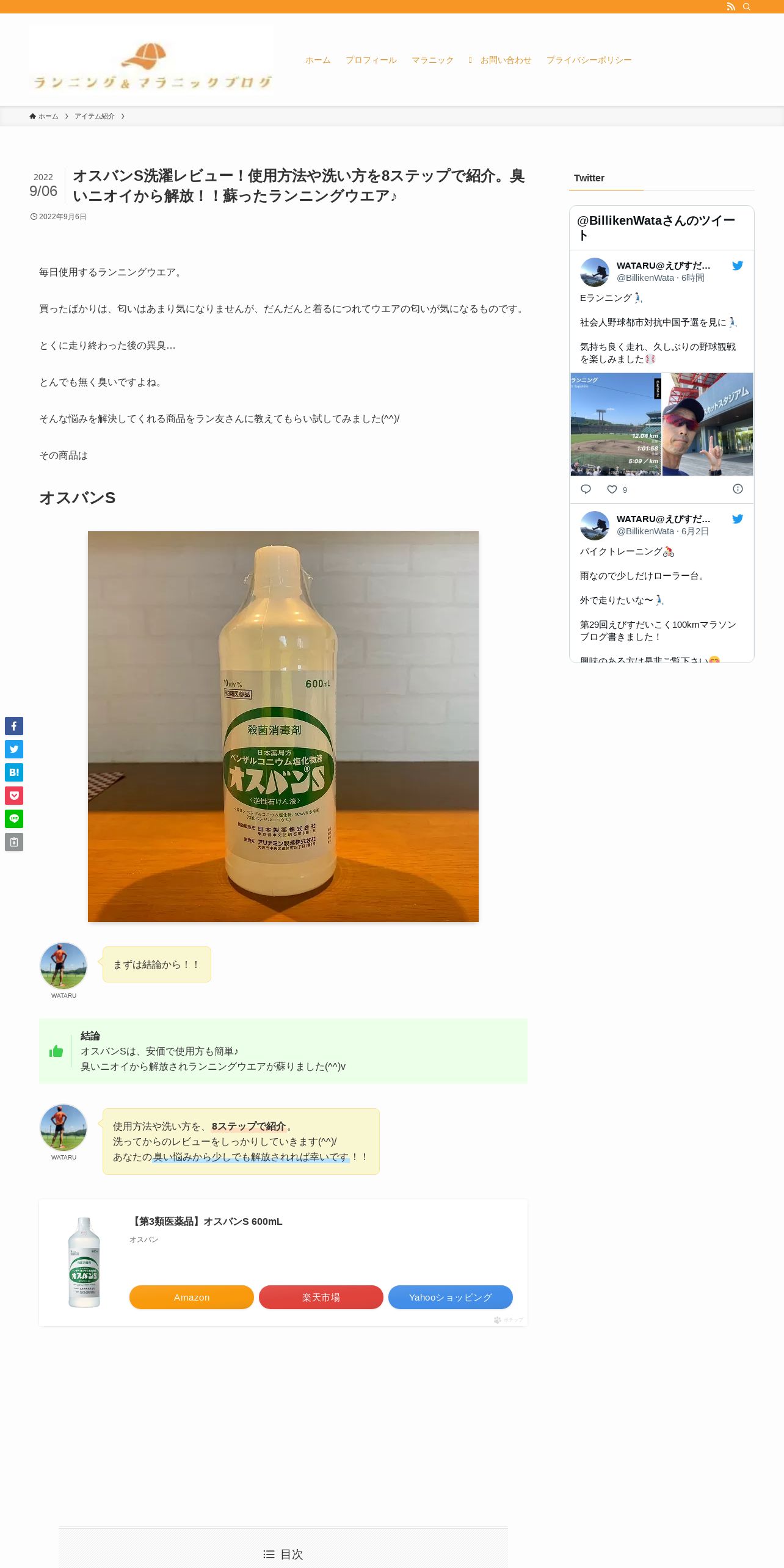The height and width of the screenshot is (1568, 784).
Task: Tap the アイテム紹介 breadcrumb
Action: (x=95, y=116)
